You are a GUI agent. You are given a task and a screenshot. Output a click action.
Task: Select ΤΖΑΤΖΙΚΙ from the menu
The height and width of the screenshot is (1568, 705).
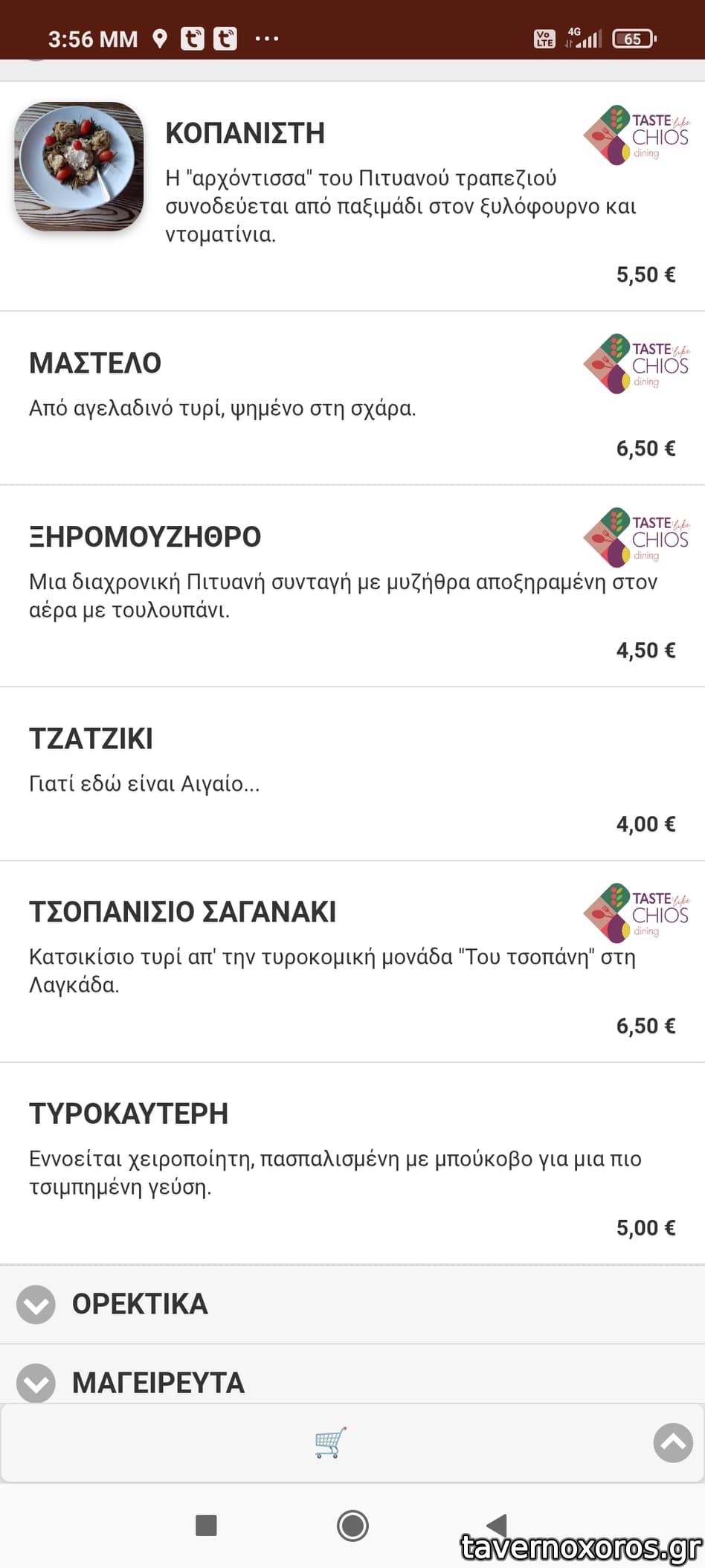pos(91,739)
